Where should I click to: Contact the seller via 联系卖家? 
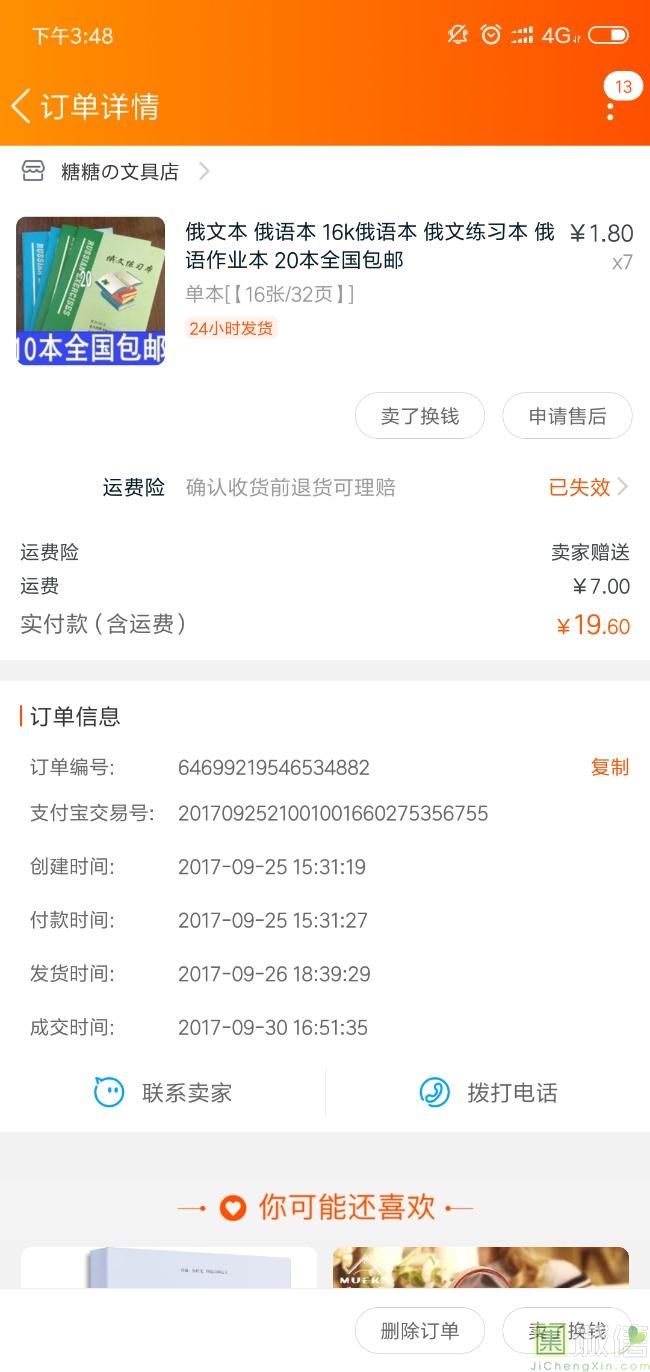point(163,1093)
